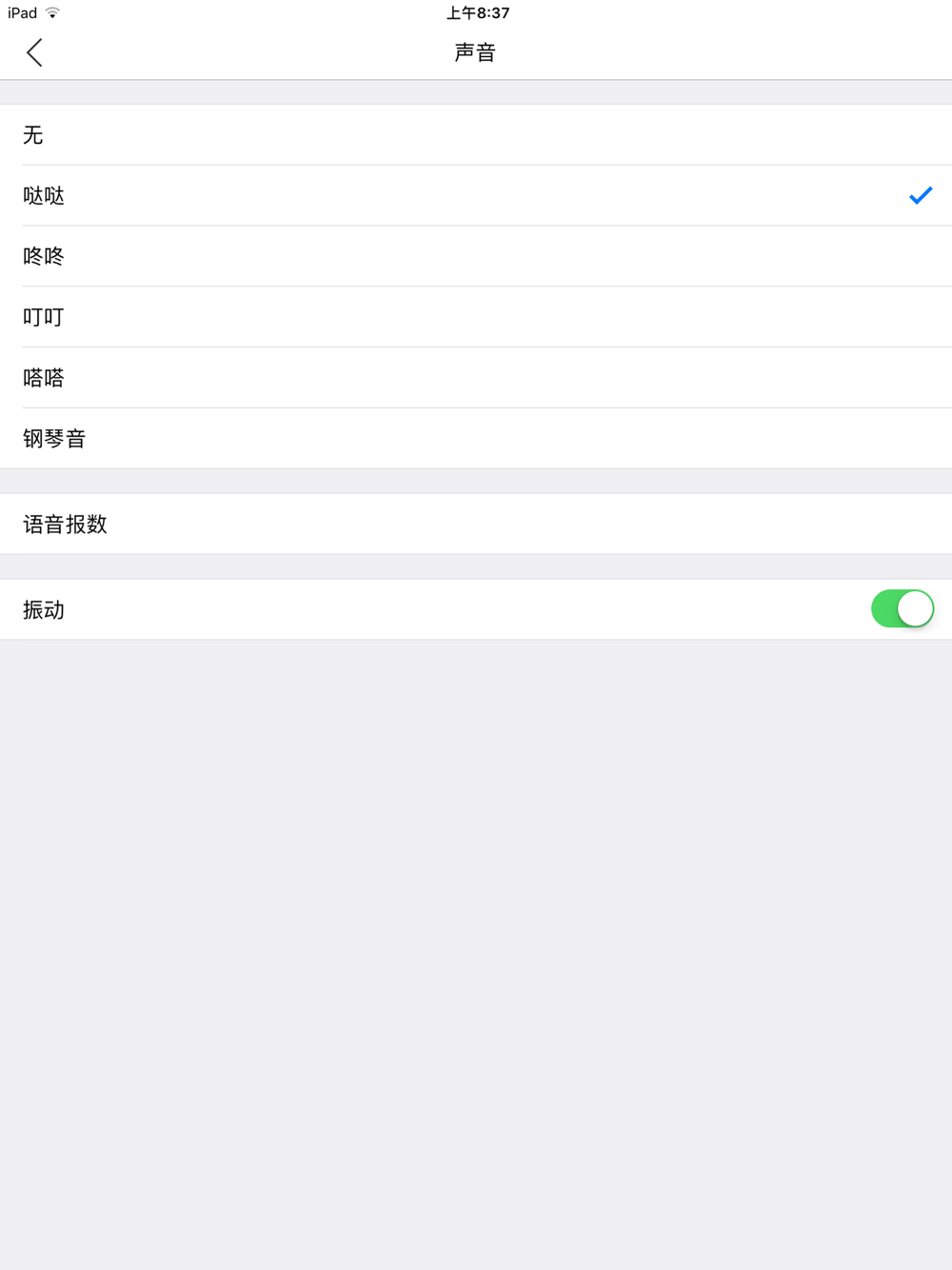Pick the 叮叮 sound
The height and width of the screenshot is (1270, 952).
pyautogui.click(x=476, y=317)
